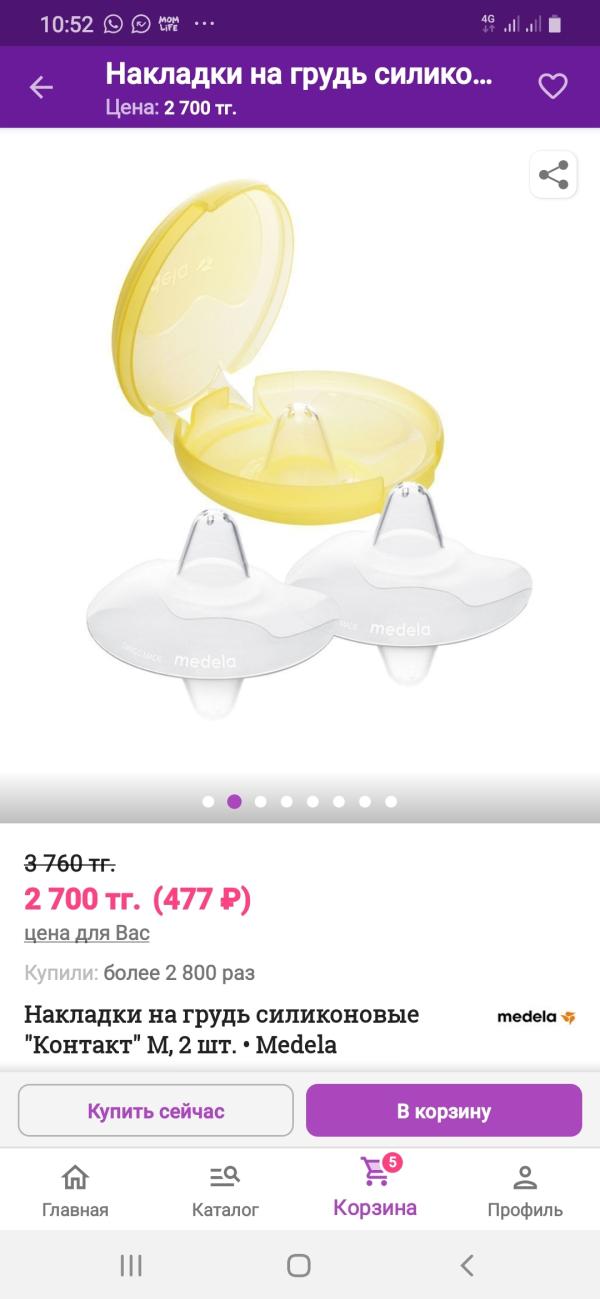Open the Корзина tab
The image size is (600, 1299).
[x=375, y=1188]
